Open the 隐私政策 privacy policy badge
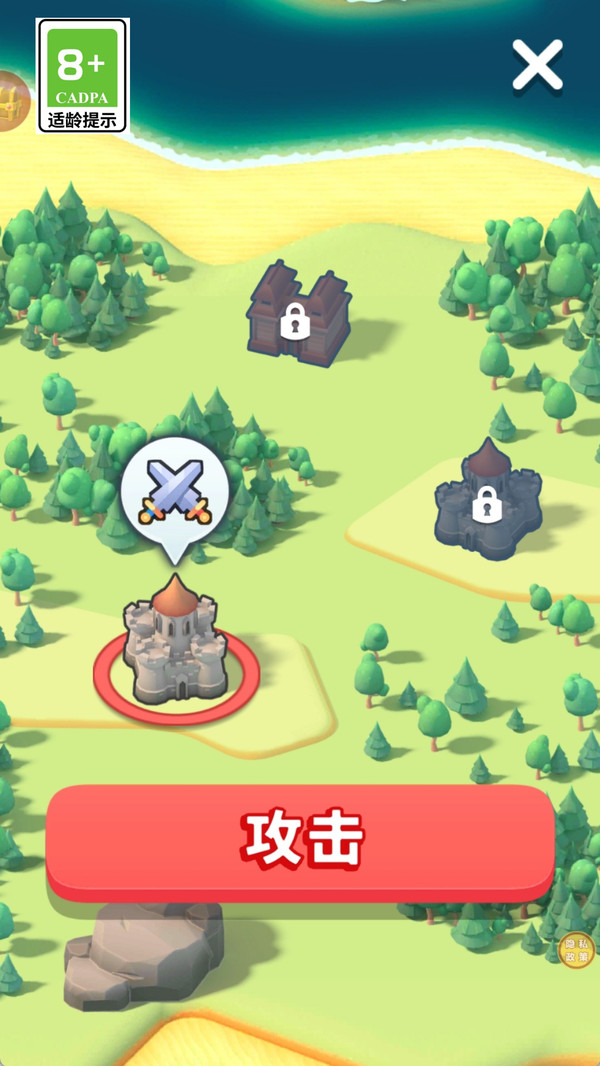This screenshot has width=600, height=1066. coord(576,949)
